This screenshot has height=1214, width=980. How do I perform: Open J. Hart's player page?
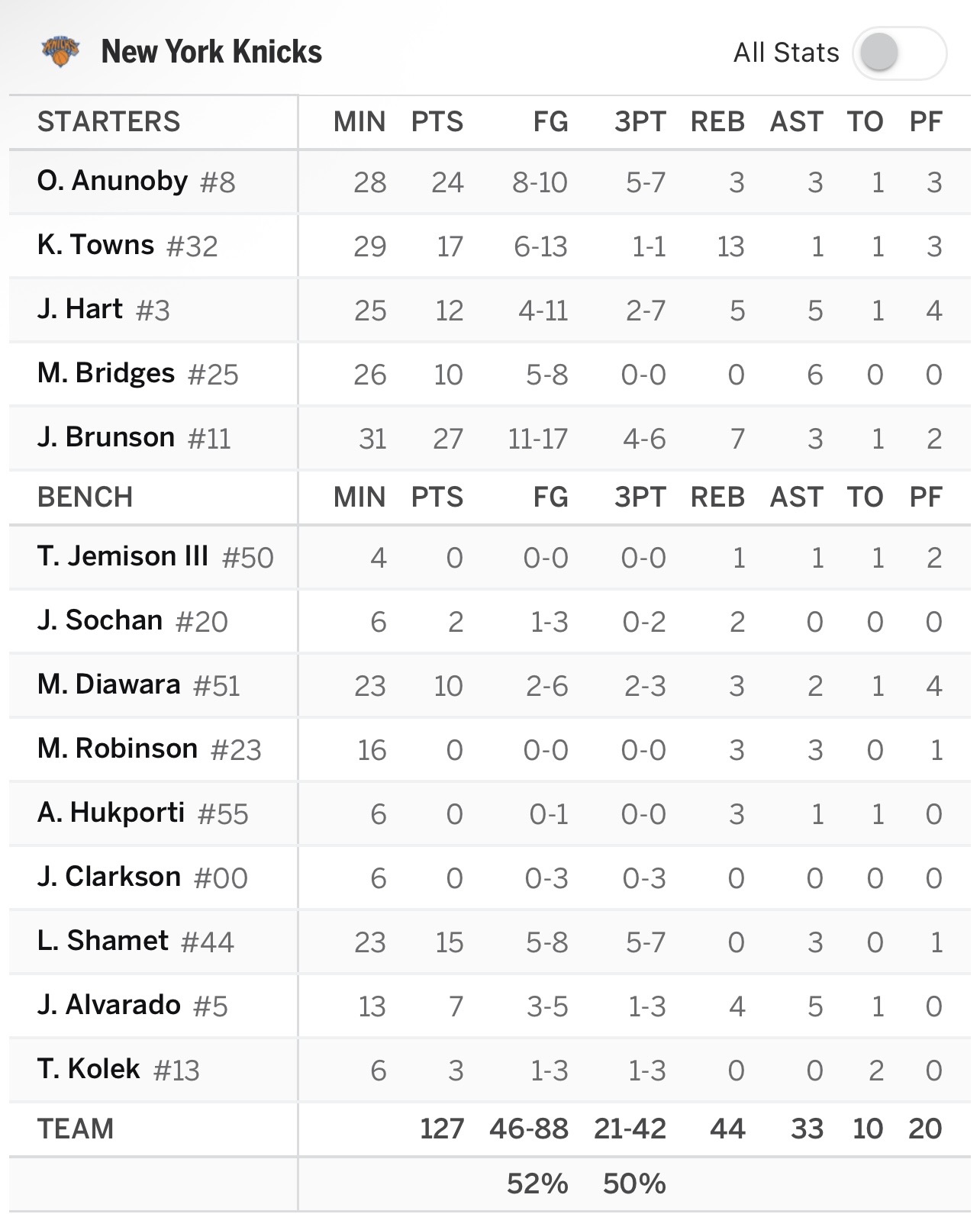tap(80, 310)
